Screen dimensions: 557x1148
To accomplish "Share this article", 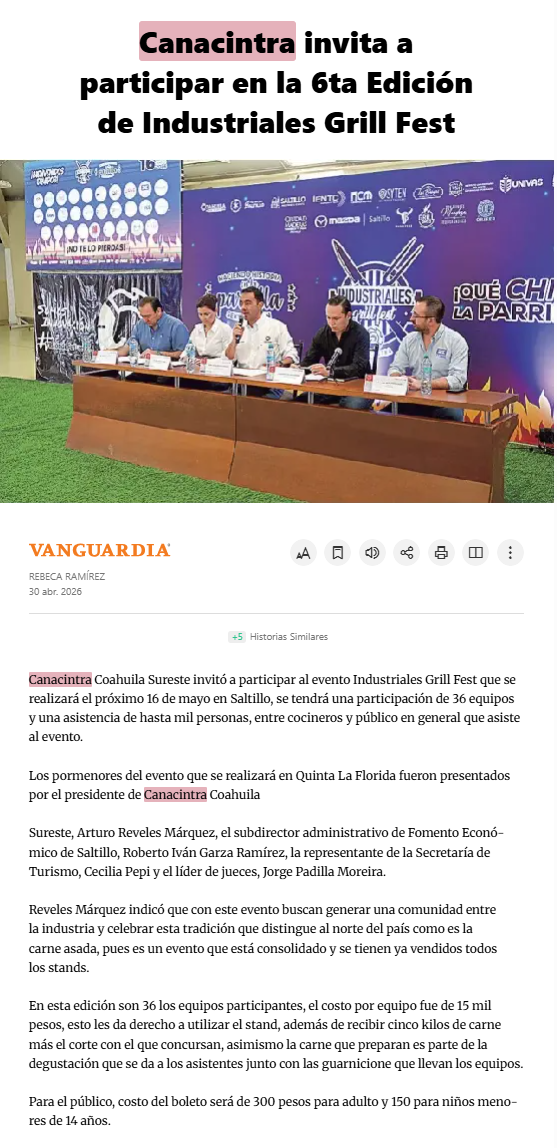I will pos(406,553).
